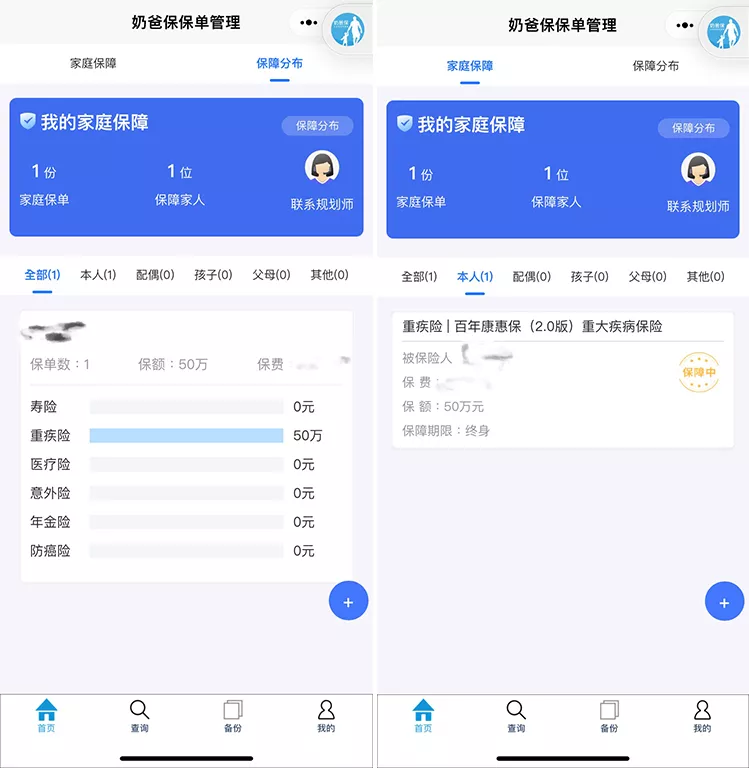Tap the 查询 search icon in bottom nav
Viewport: 749px width, 768px height.
[x=139, y=715]
